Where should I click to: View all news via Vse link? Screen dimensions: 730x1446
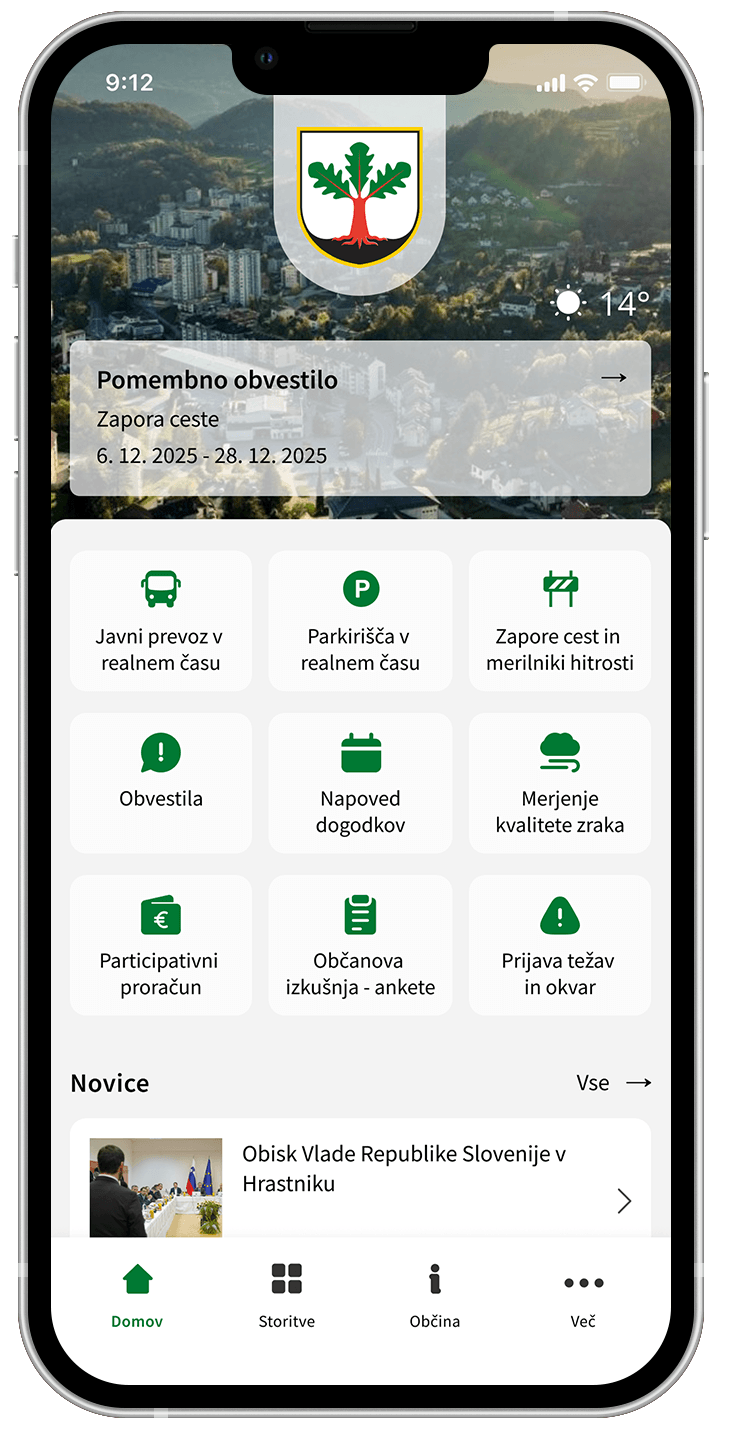click(x=613, y=1083)
